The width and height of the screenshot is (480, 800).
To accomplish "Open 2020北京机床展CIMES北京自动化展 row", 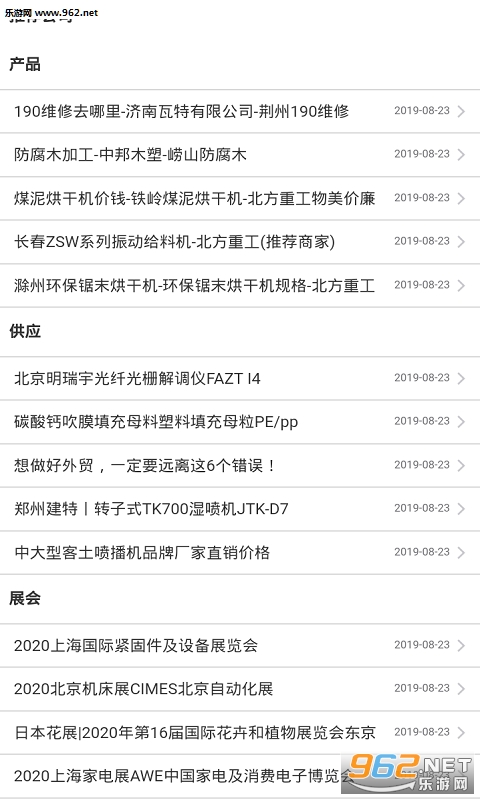I will pyautogui.click(x=240, y=689).
